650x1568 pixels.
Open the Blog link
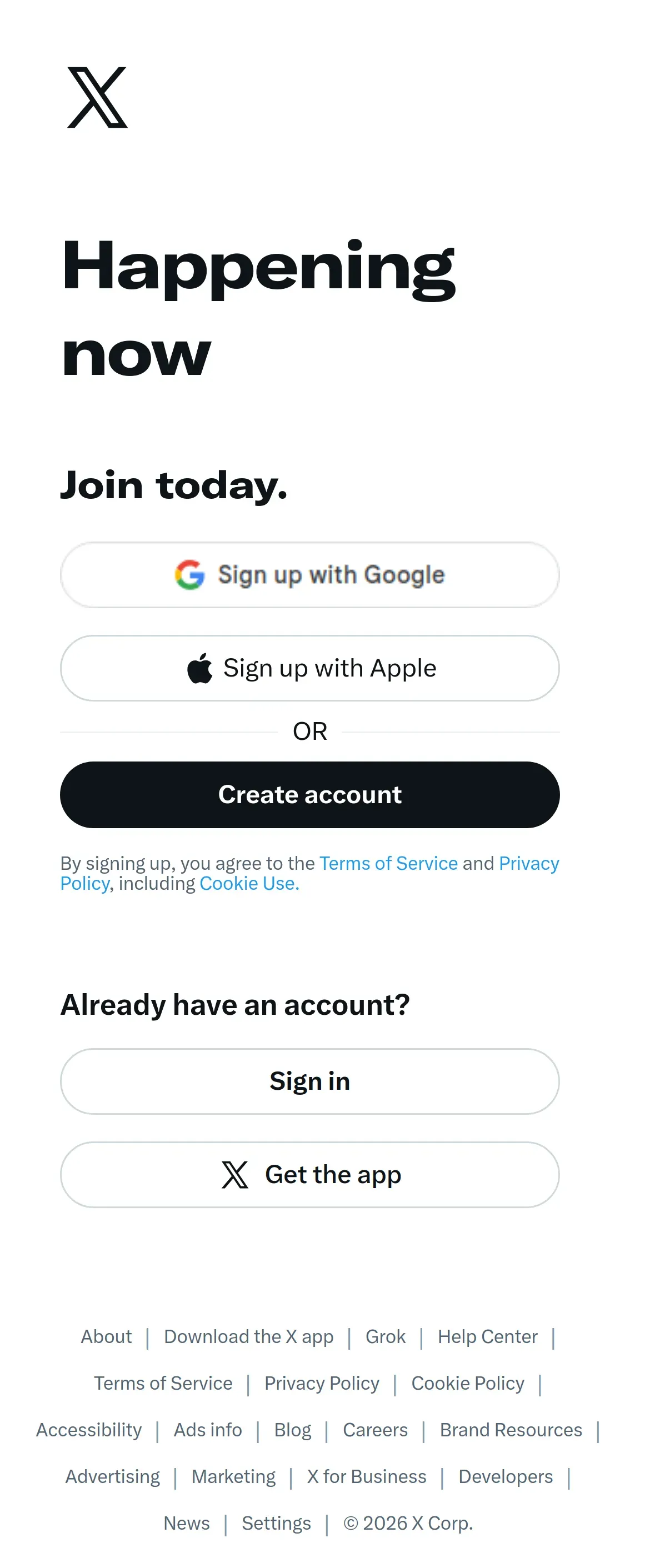pyautogui.click(x=293, y=1430)
